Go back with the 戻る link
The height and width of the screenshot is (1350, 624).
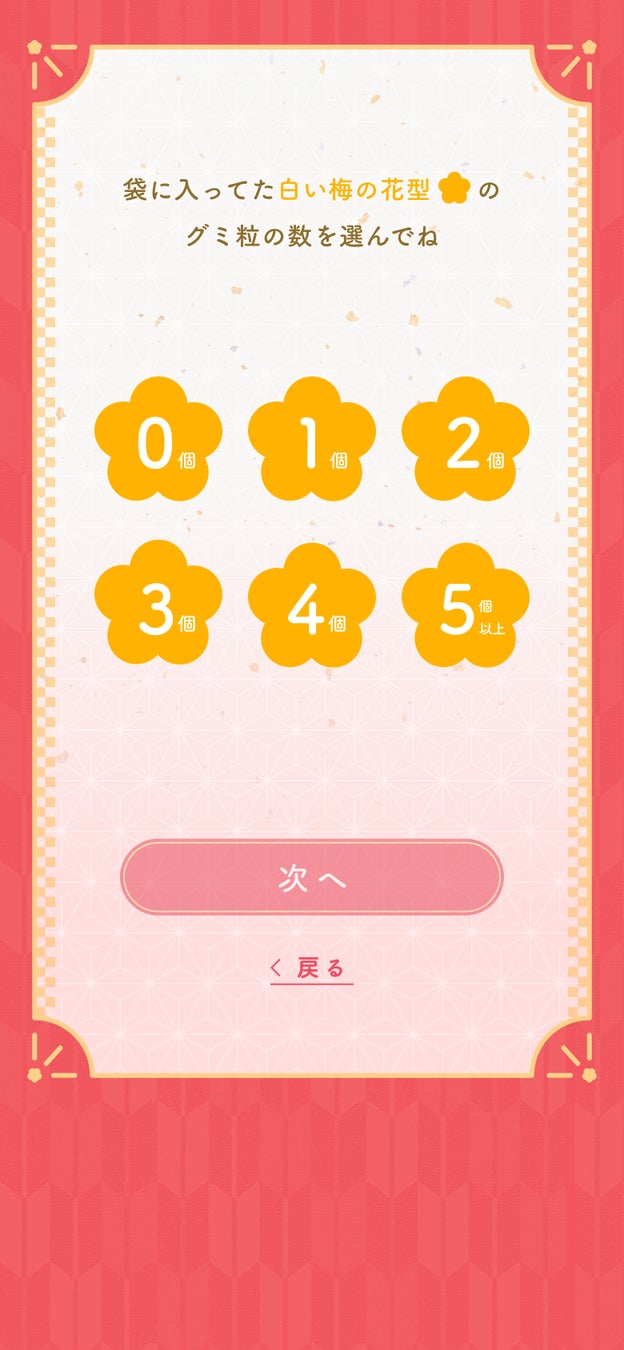pos(311,968)
